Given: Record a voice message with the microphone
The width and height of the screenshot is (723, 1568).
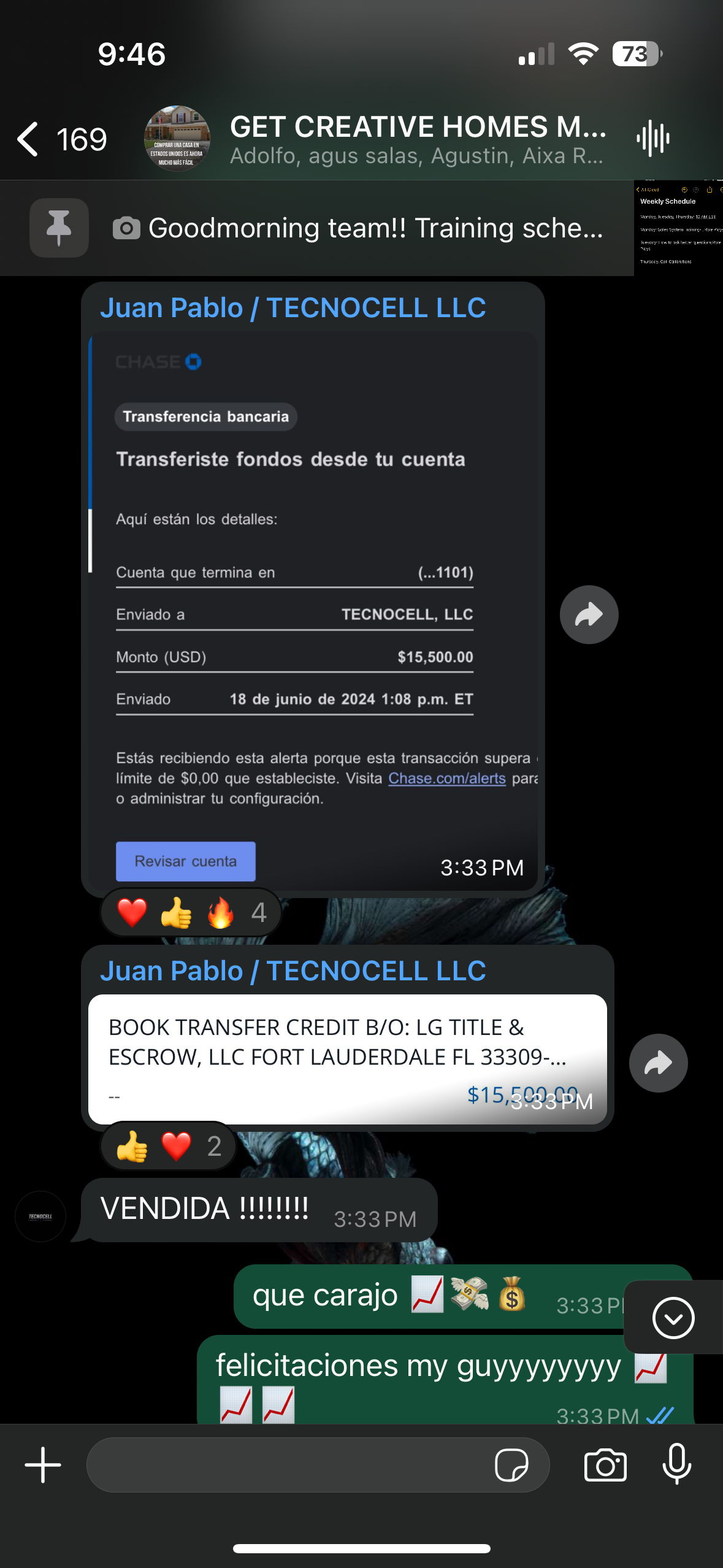Looking at the screenshot, I should [x=677, y=1465].
